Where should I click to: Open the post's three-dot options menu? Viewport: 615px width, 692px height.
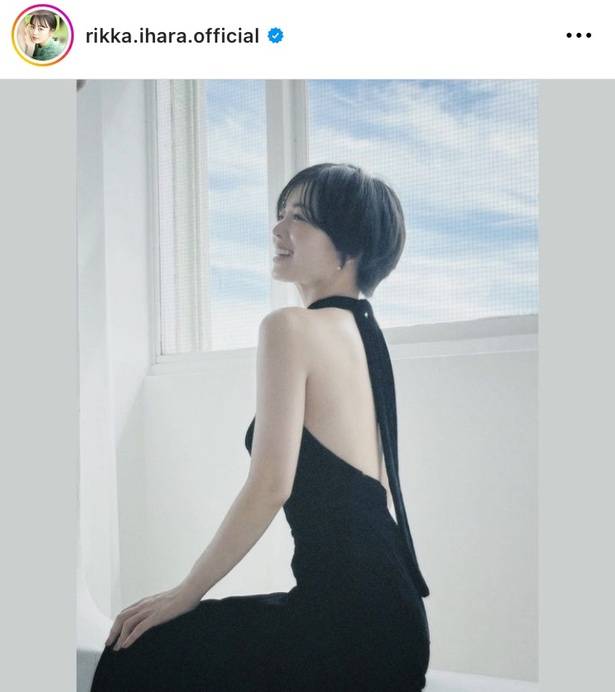578,36
